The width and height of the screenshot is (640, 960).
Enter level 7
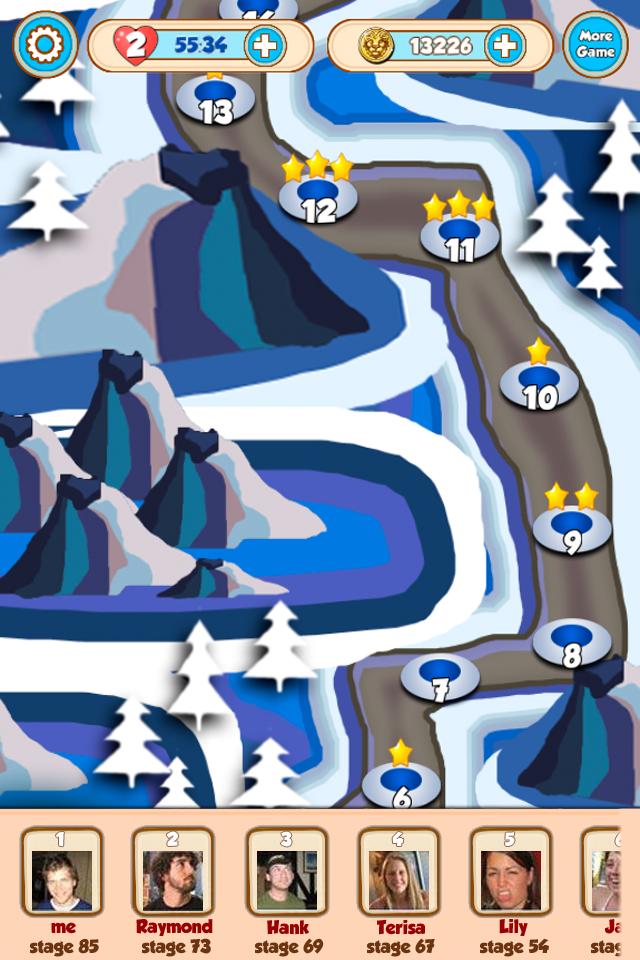coord(440,678)
